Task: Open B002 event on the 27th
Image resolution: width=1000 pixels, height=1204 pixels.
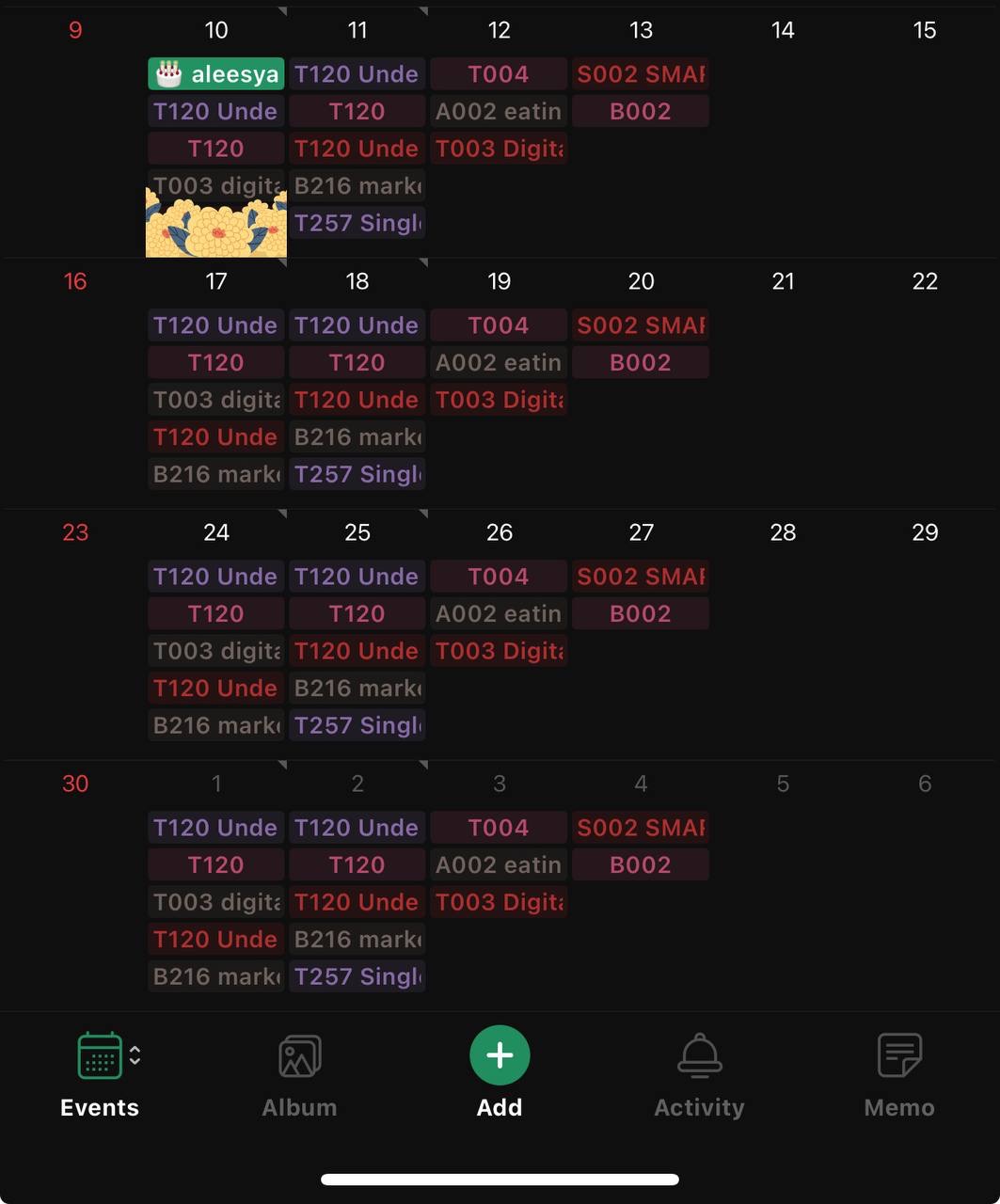Action: 641,613
